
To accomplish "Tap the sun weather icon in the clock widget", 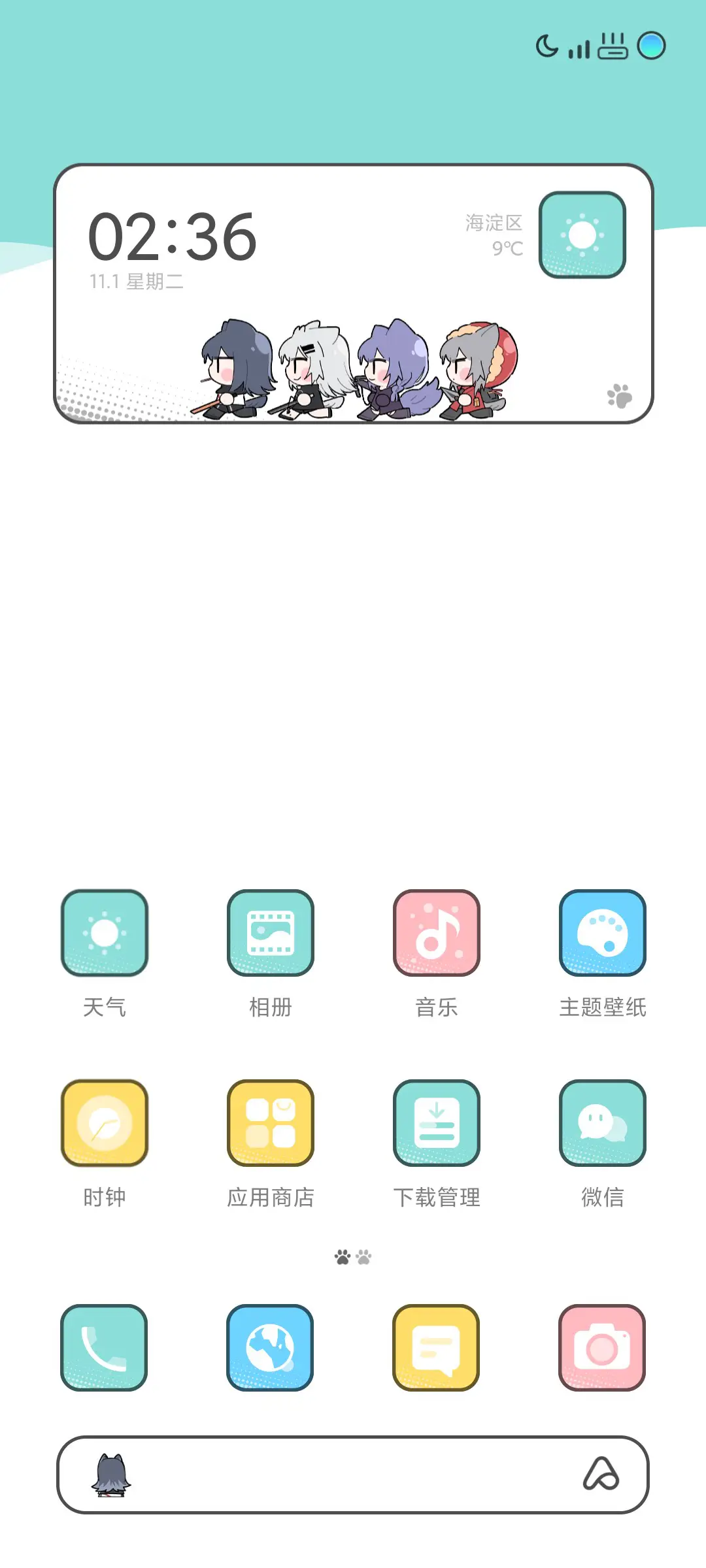I will [584, 235].
